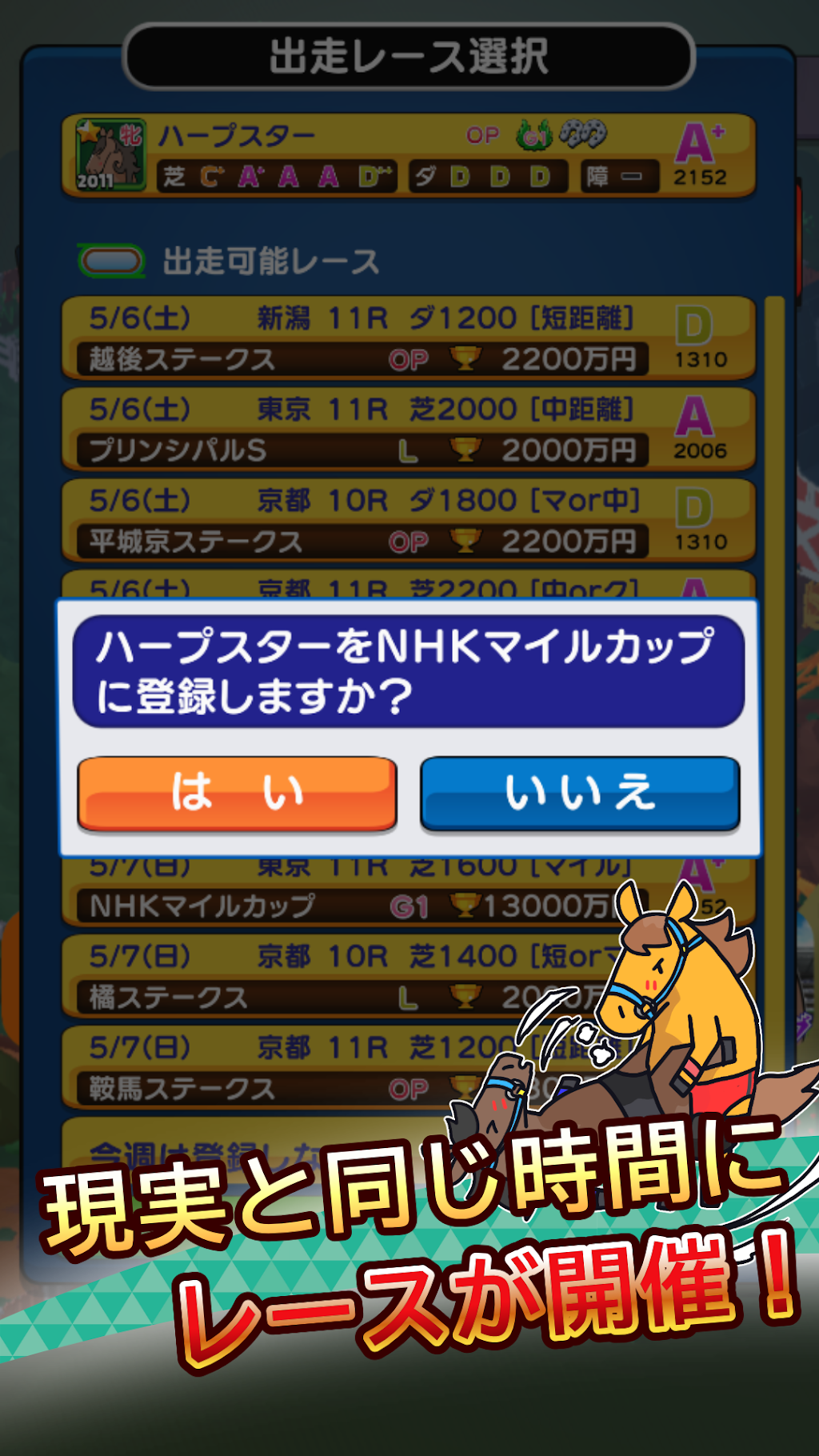Confirm registration by tapping はい
The image size is (819, 1456).
click(237, 793)
